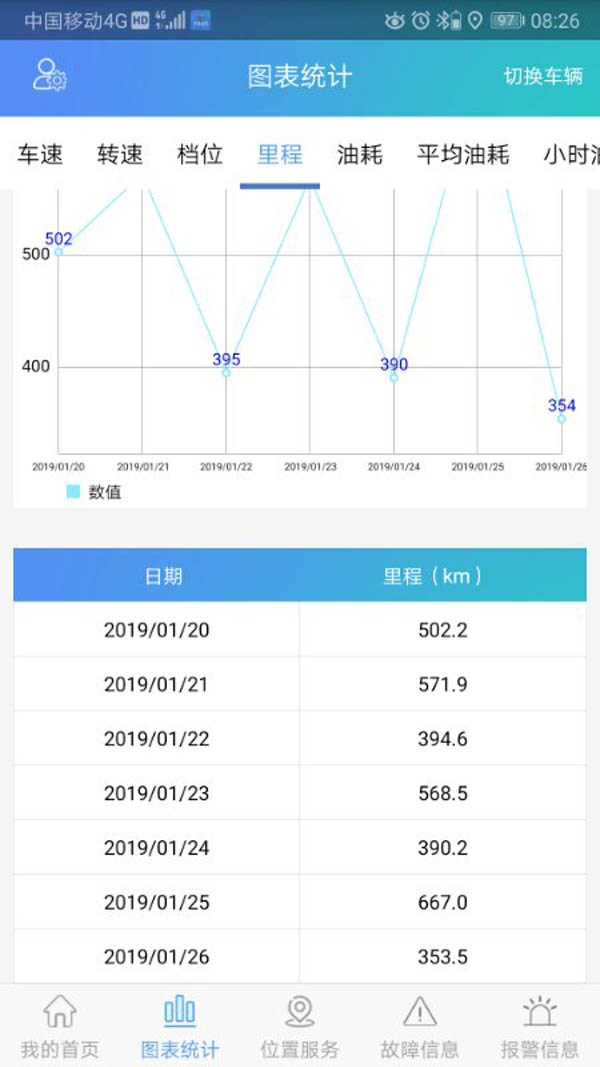Switch to the 油耗 tab

pos(360,154)
